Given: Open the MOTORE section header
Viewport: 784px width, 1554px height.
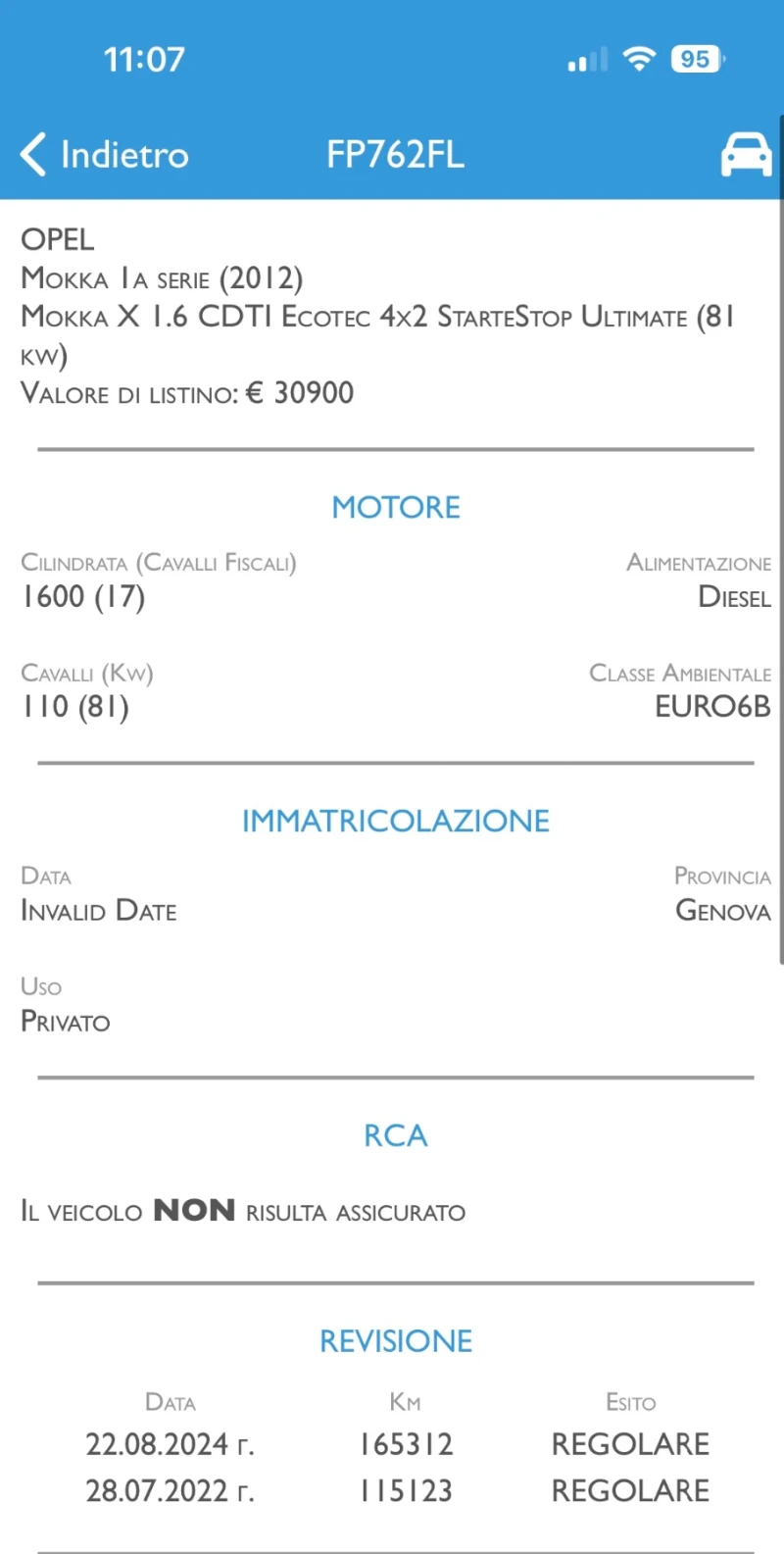Looking at the screenshot, I should click(x=395, y=507).
